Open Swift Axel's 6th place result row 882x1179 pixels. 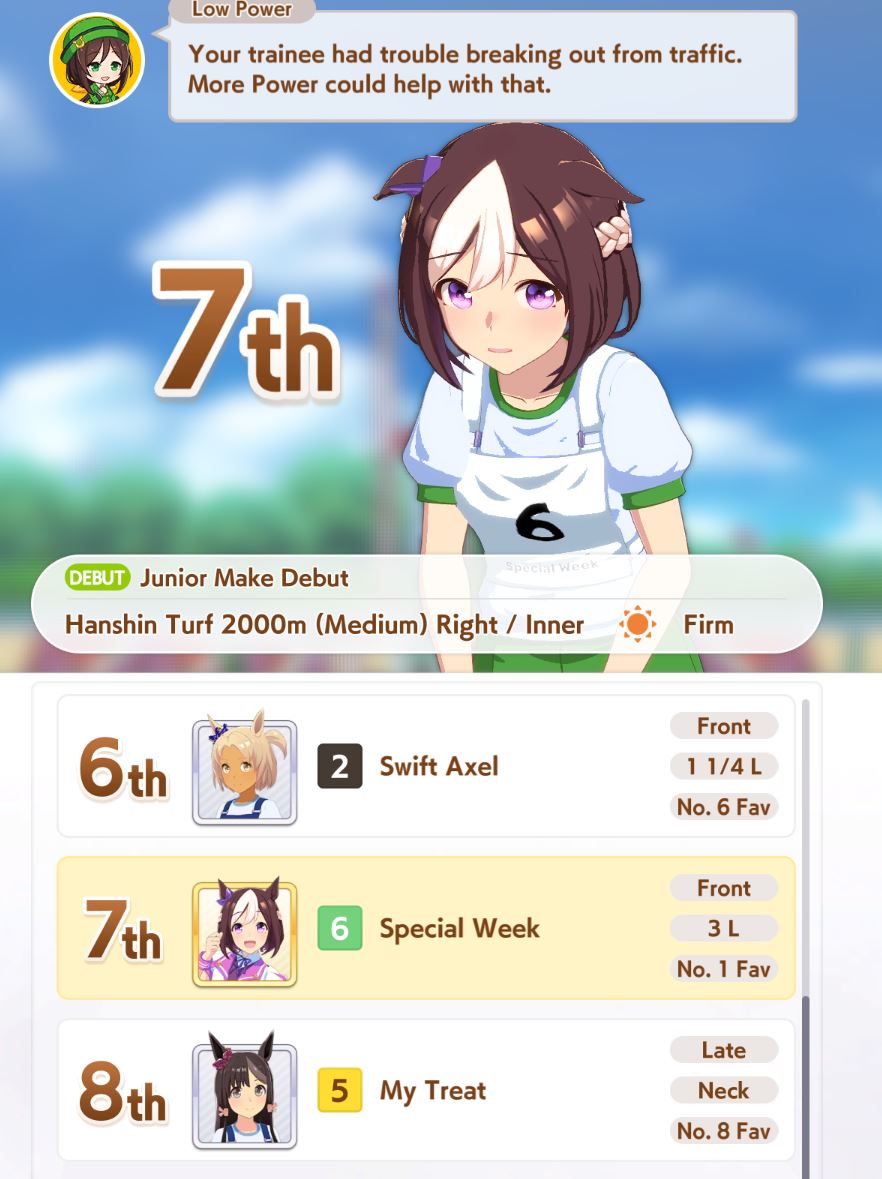coord(426,767)
